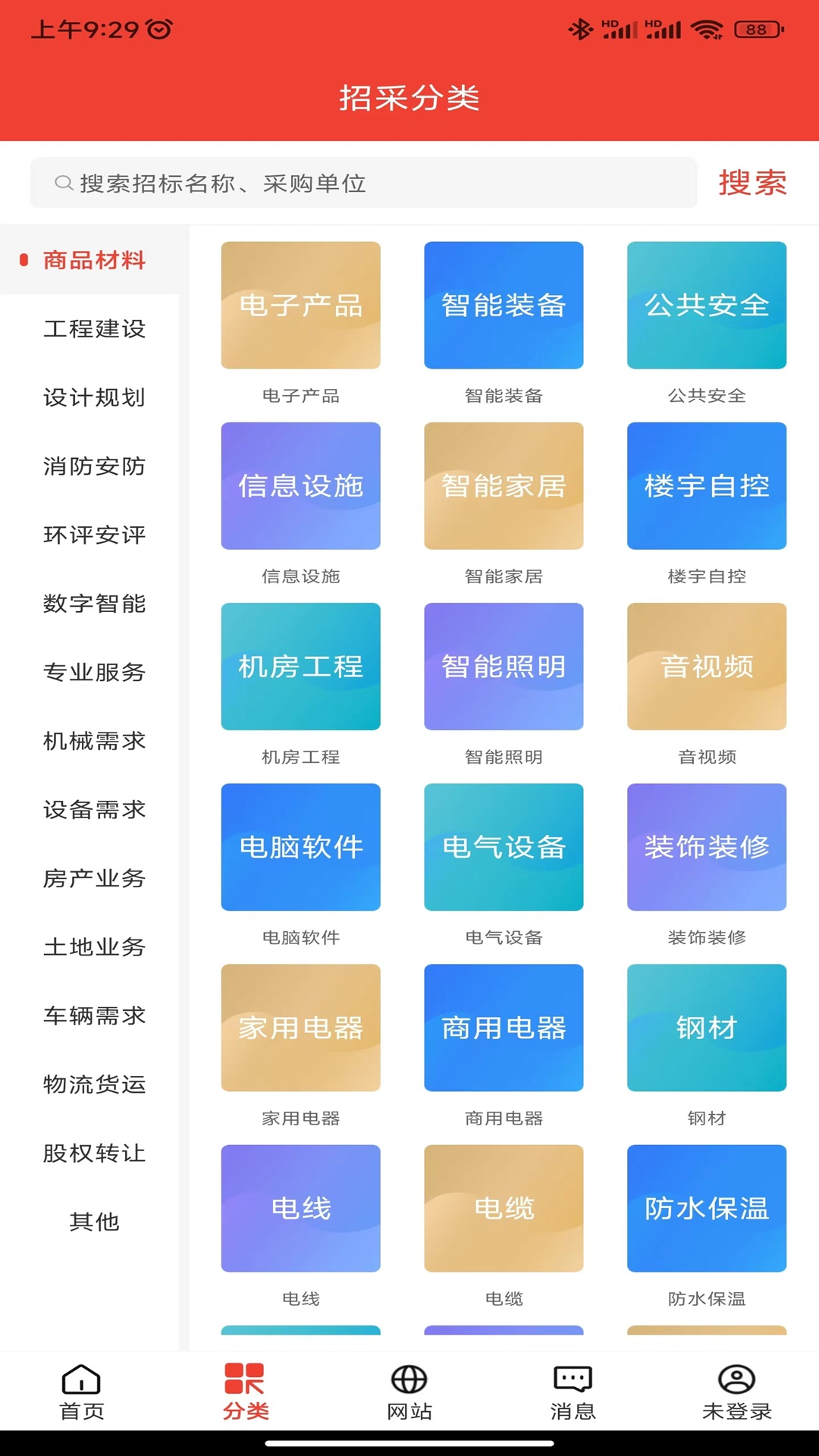Tap the 未登录 profile icon
This screenshot has width=819, height=1456.
[x=736, y=1395]
